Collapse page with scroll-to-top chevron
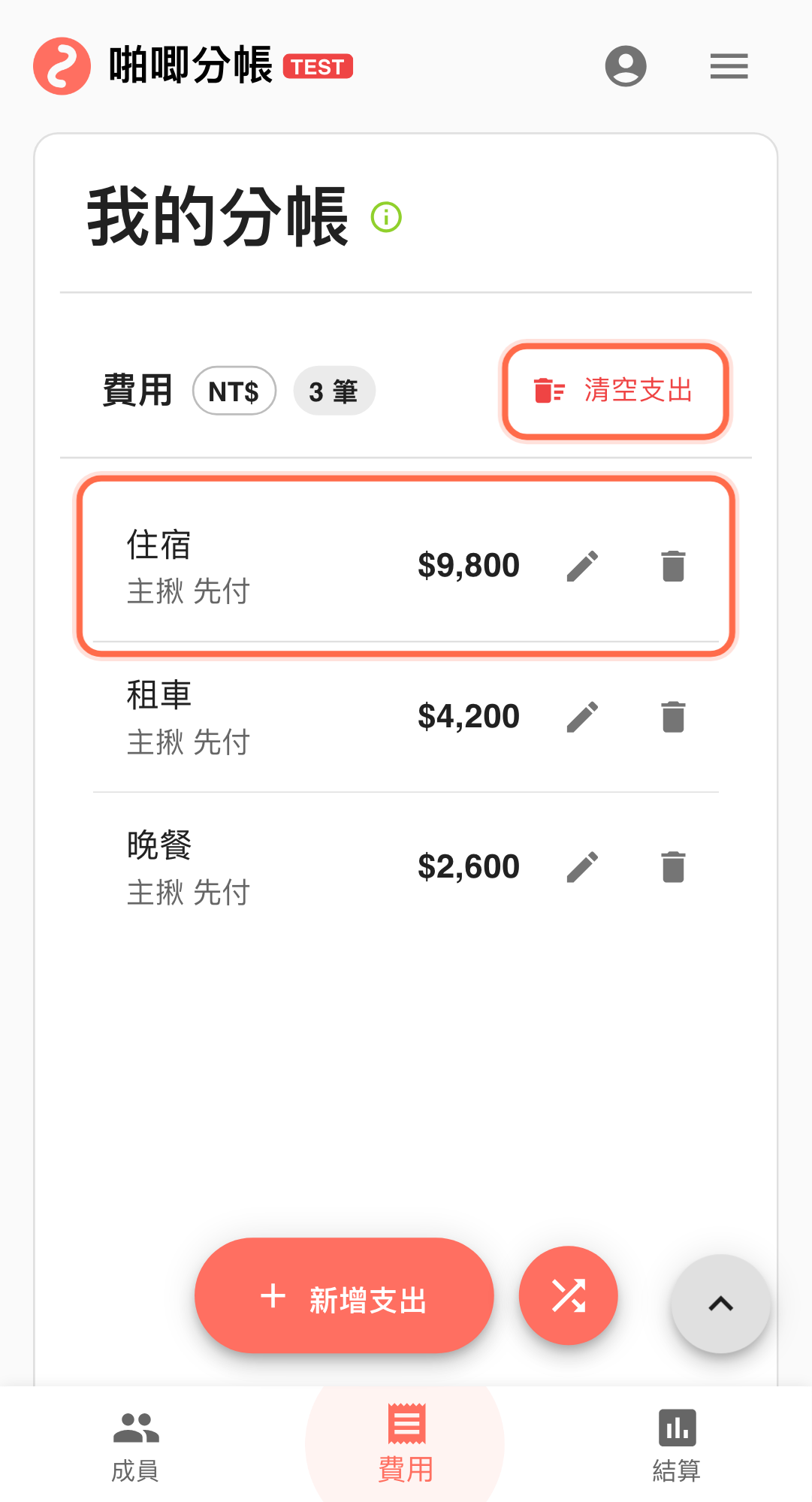Screen dimensions: 812x1502 (x=720, y=1304)
